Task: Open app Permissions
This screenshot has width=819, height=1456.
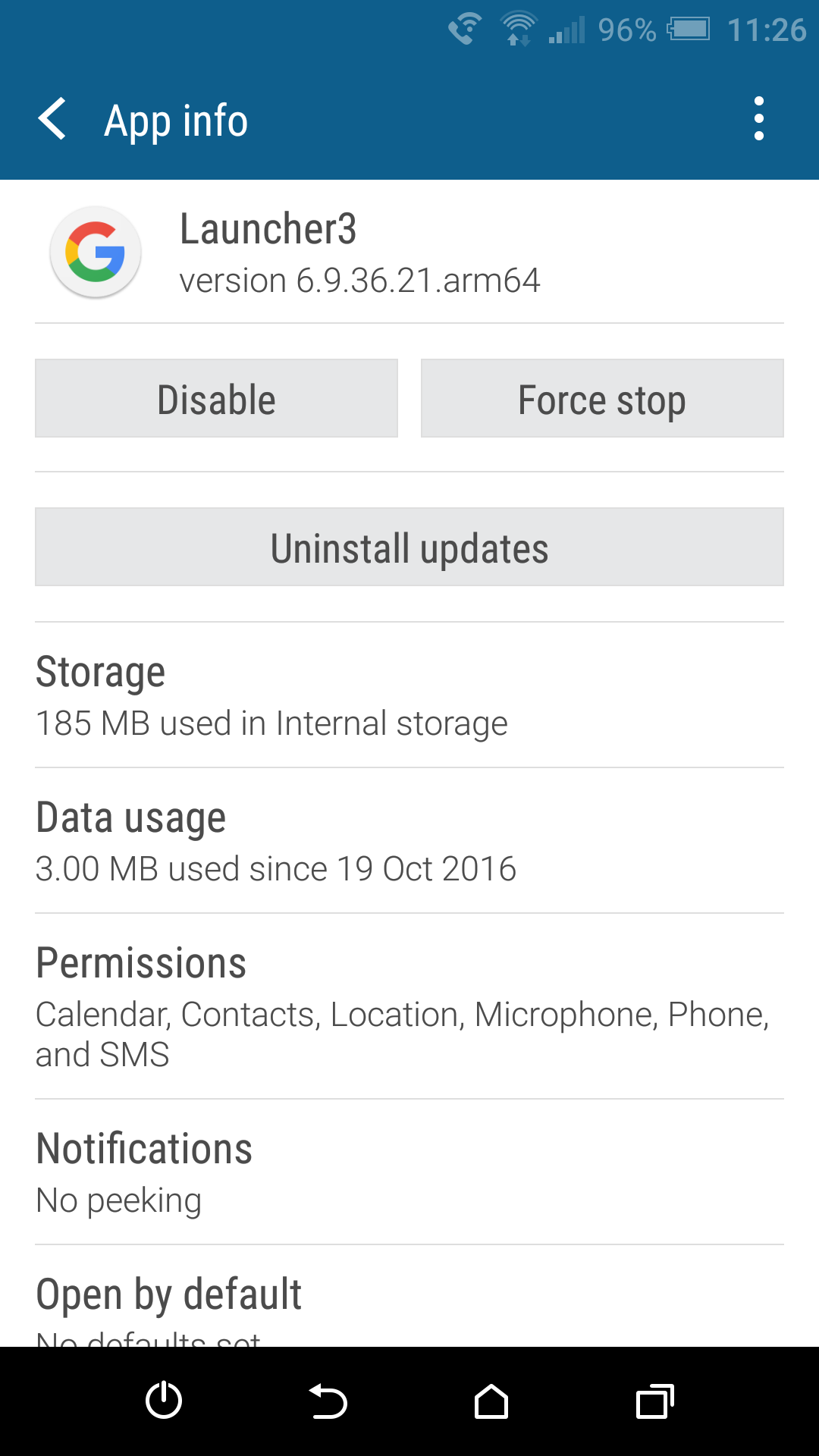Action: 409,1006
